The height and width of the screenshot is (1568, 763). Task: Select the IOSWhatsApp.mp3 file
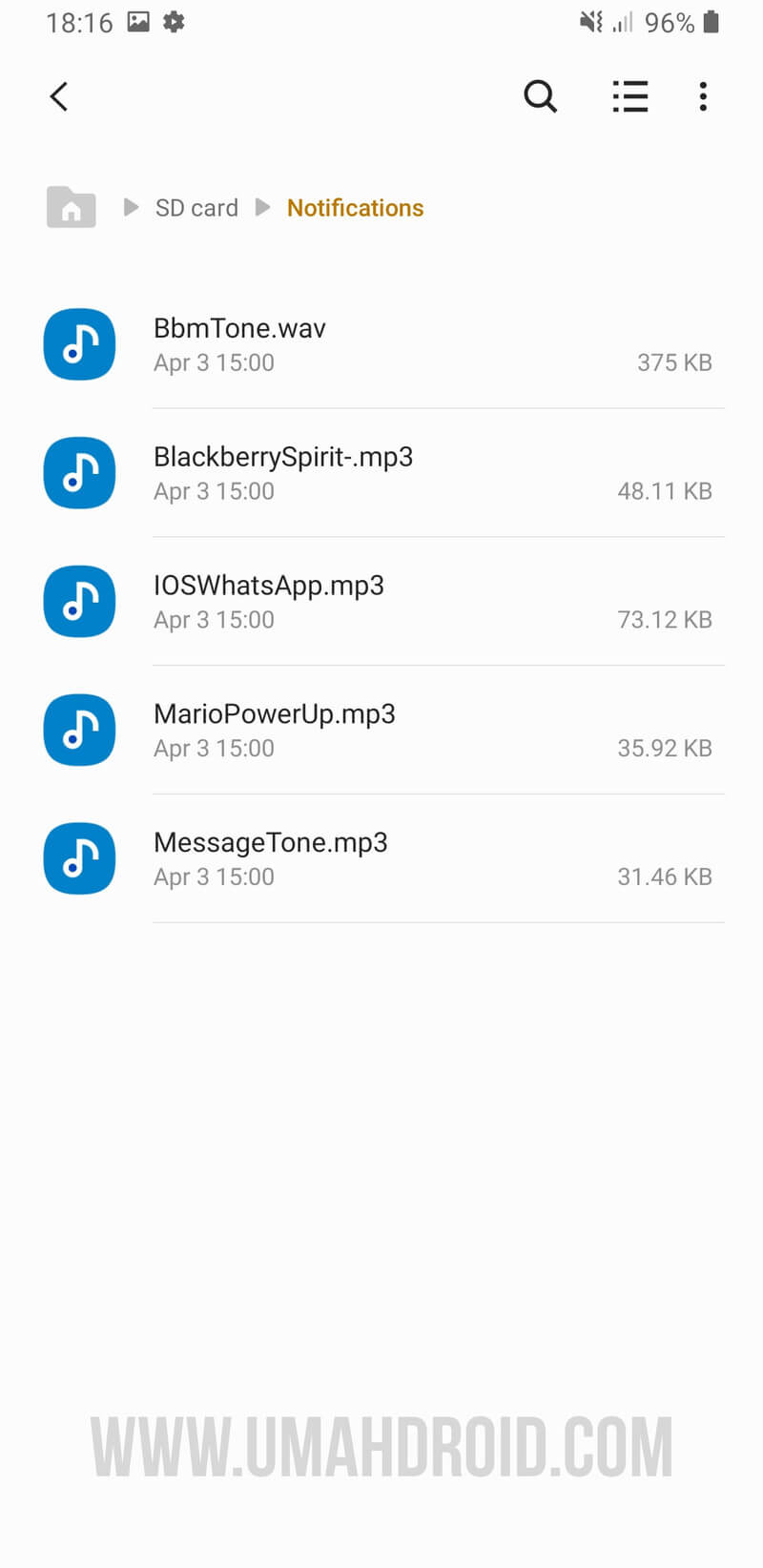tap(381, 602)
